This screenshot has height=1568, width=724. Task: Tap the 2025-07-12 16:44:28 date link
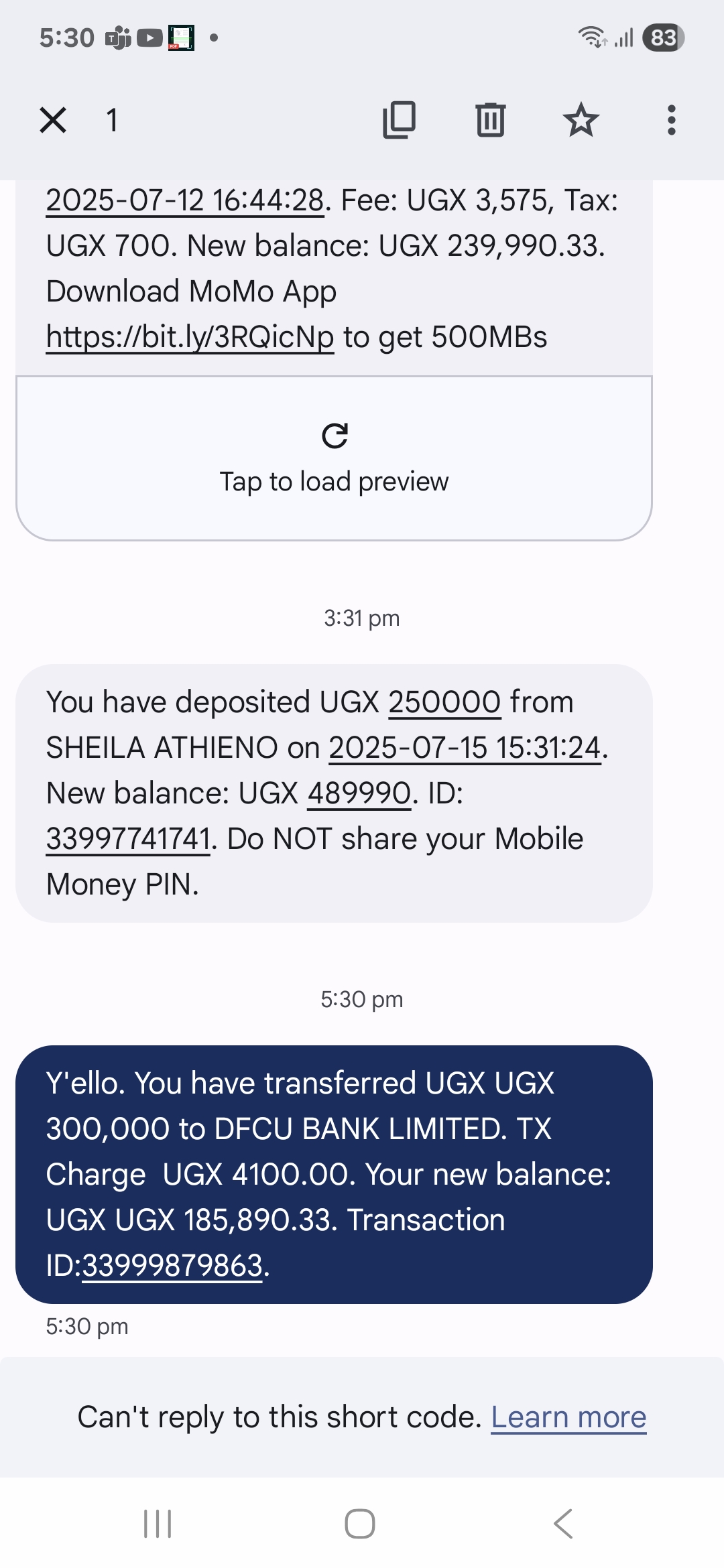[185, 200]
